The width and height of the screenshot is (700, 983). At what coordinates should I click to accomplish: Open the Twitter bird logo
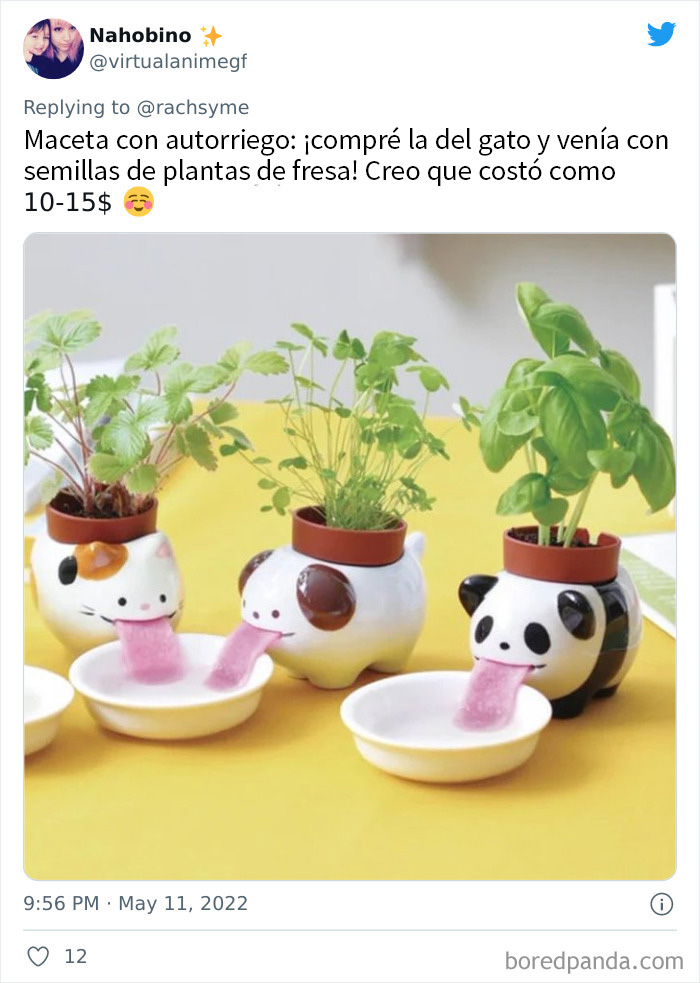661,35
